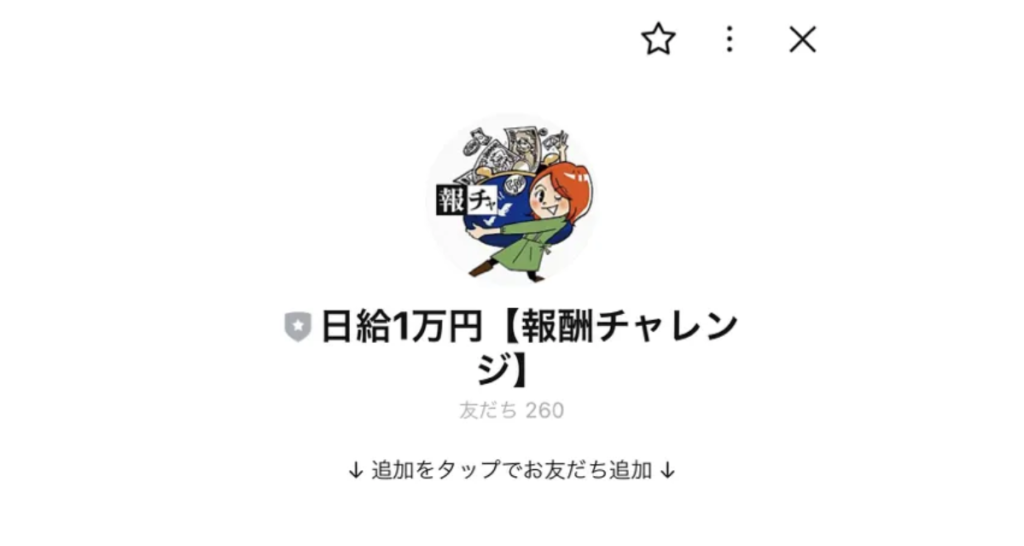Open the three-dot overflow menu
This screenshot has height=546, width=1024.
coord(730,39)
